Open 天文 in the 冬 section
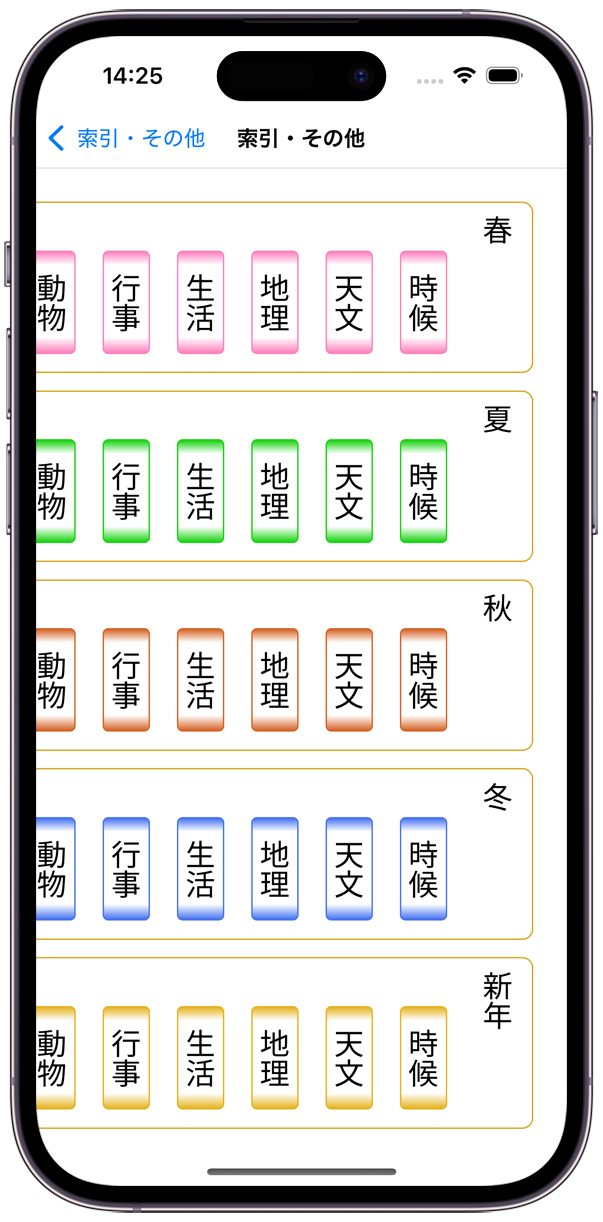 (x=349, y=869)
